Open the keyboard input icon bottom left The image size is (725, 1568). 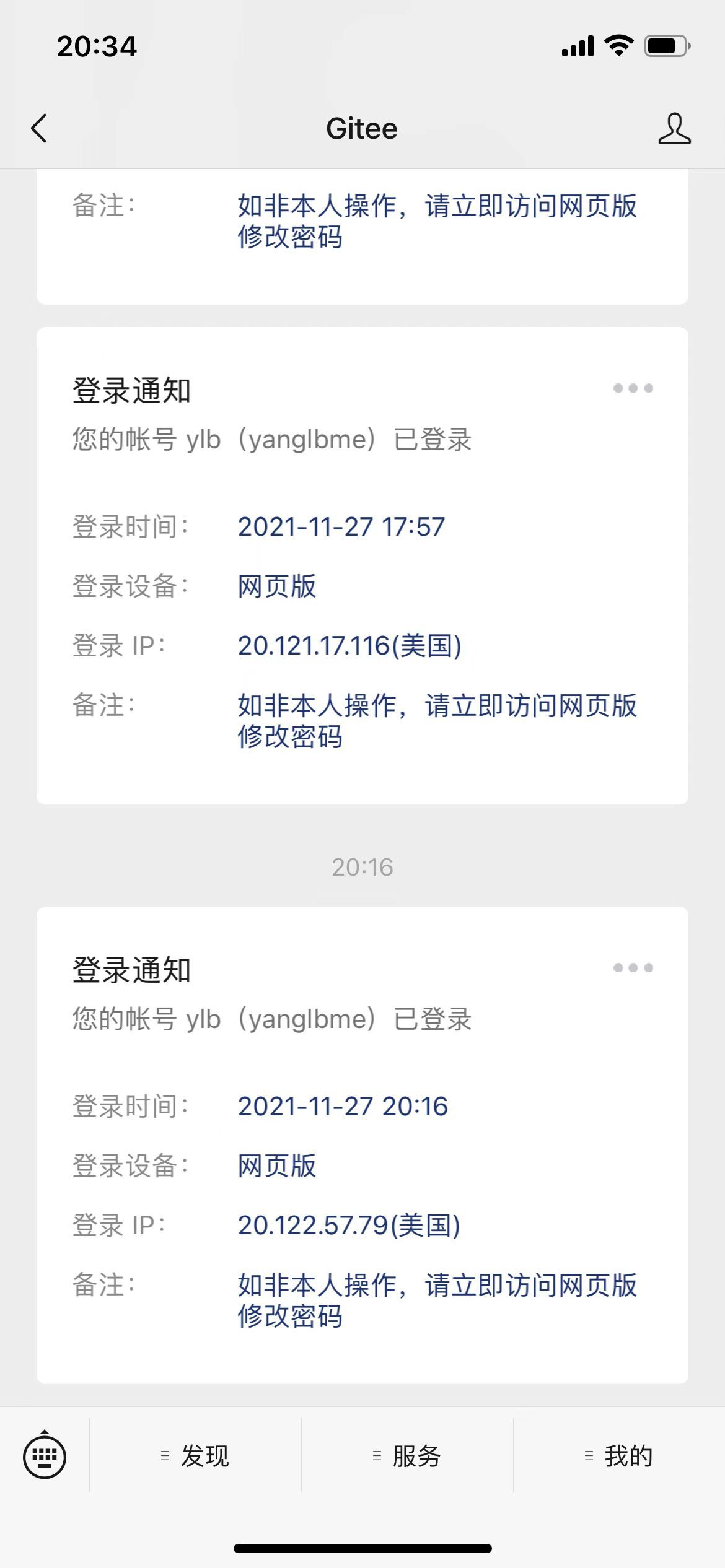(x=43, y=1456)
